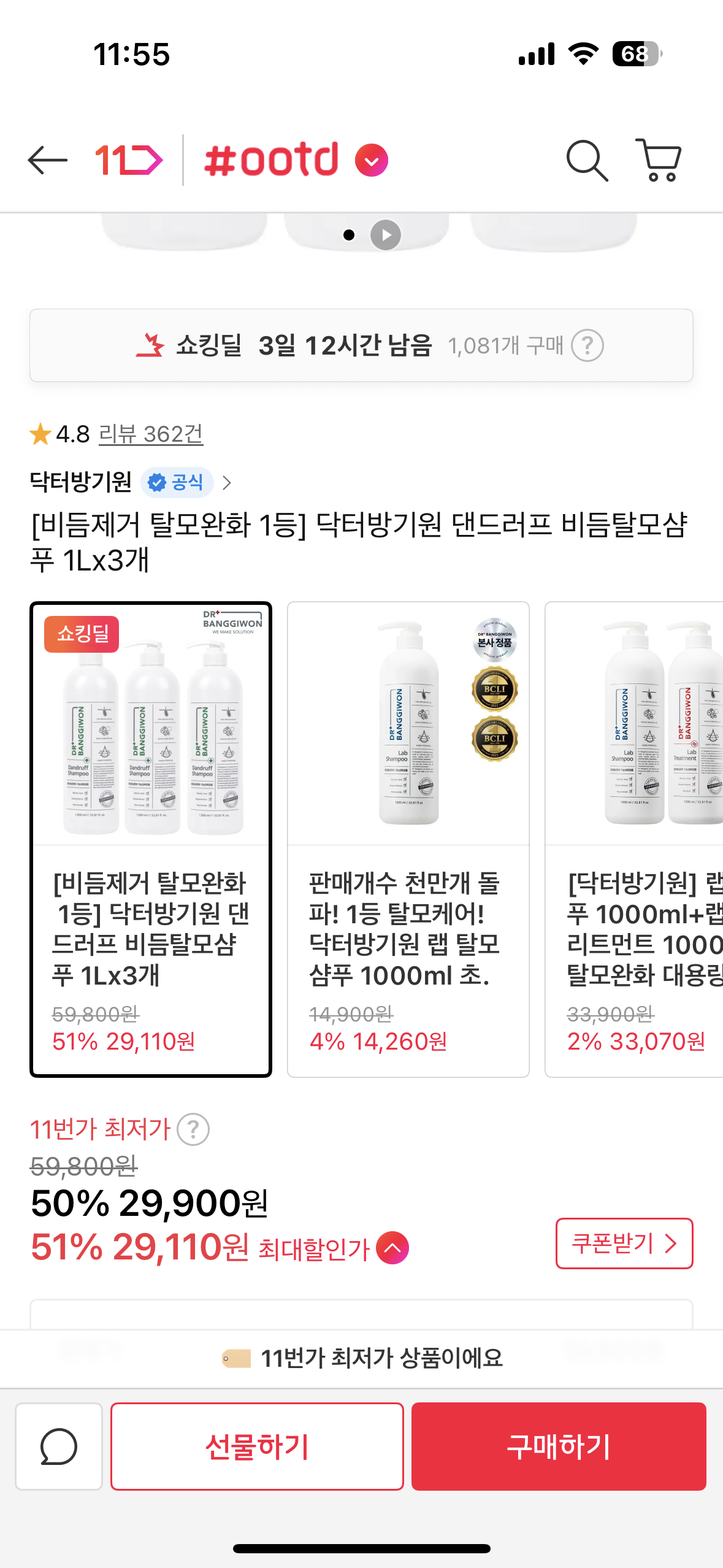
Task: Open search with the magnifier icon
Action: [x=587, y=161]
